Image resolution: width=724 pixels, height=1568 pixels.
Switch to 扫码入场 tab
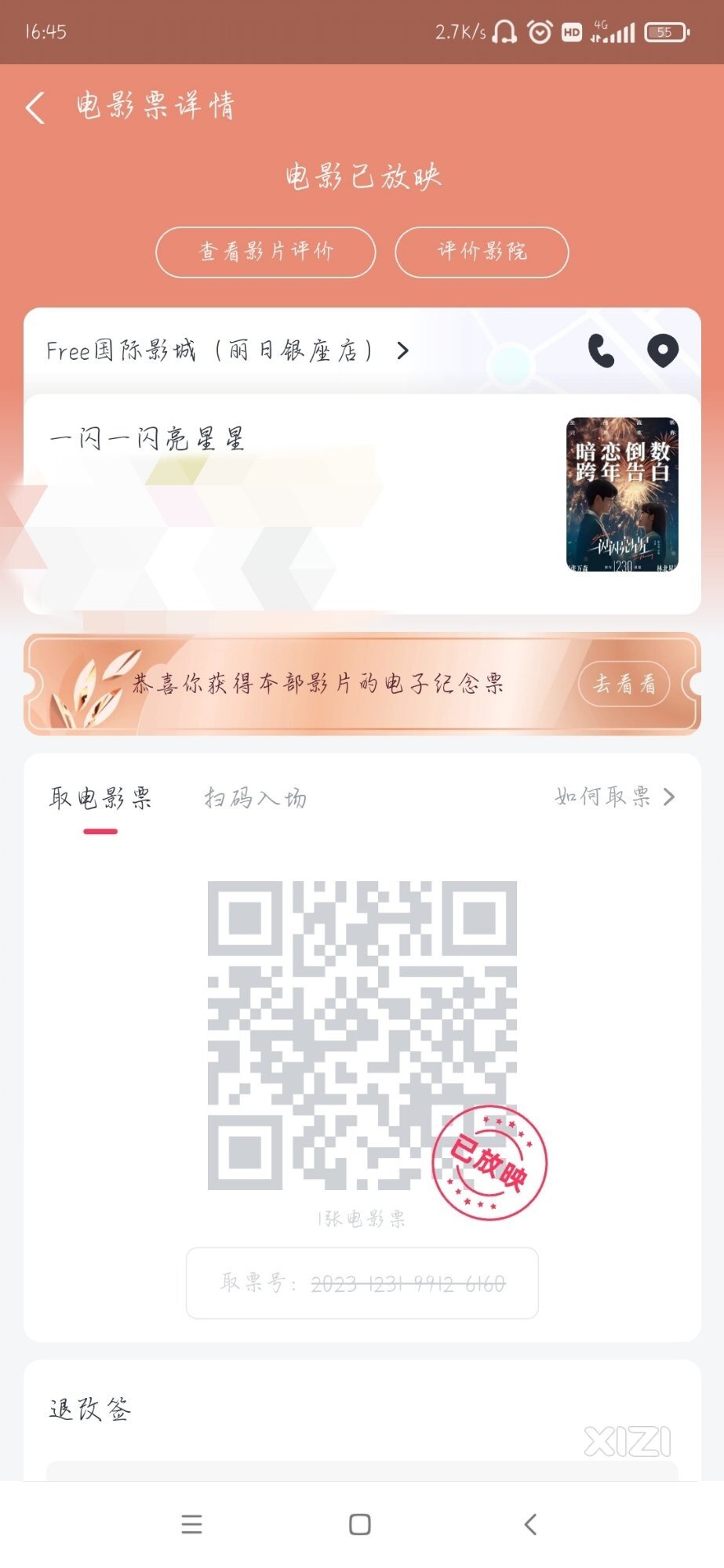256,798
